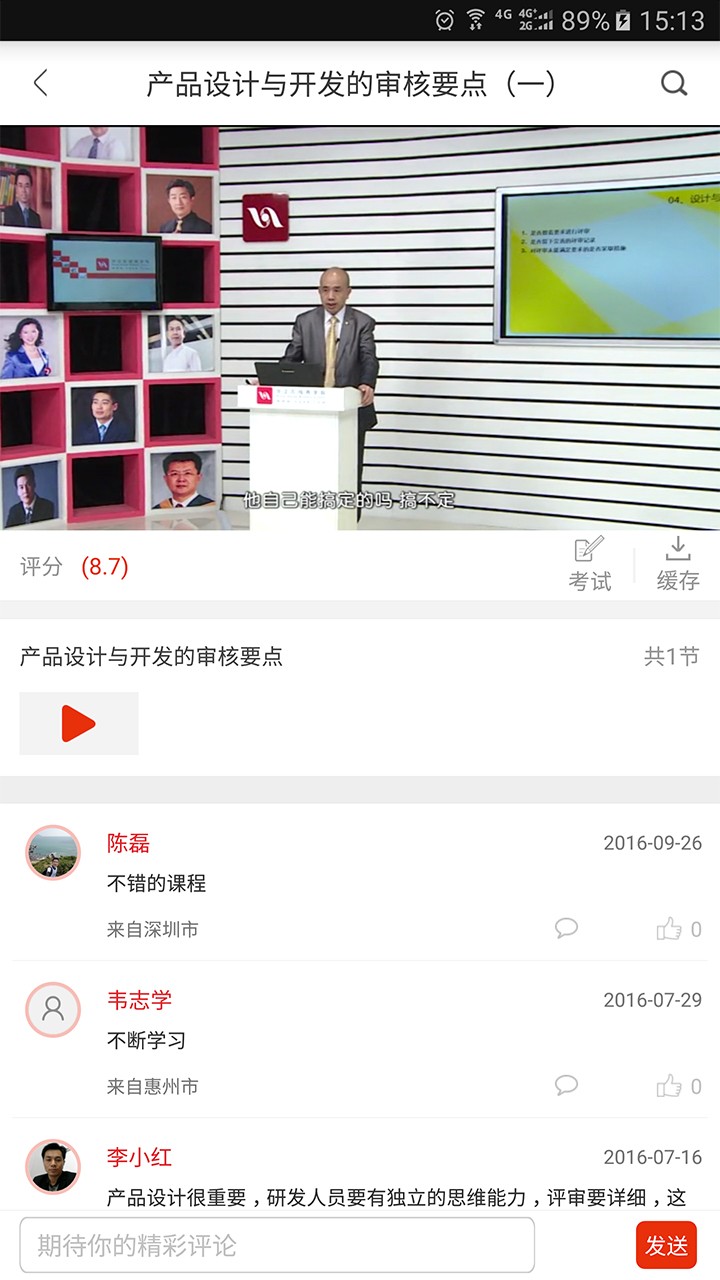Screen dimensions: 720x1280
Task: Reply to 陈磊's comment
Action: click(x=566, y=928)
